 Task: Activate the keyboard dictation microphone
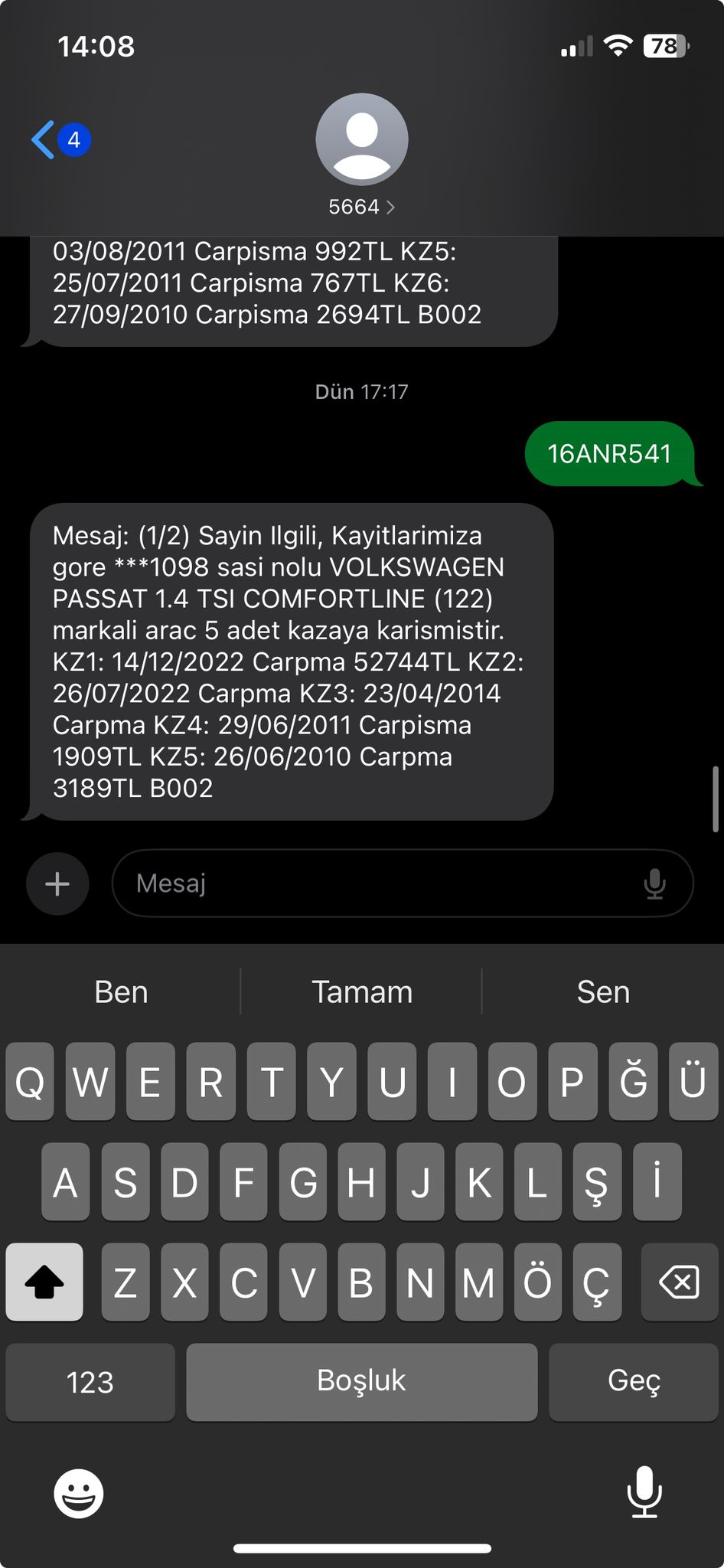(644, 1491)
